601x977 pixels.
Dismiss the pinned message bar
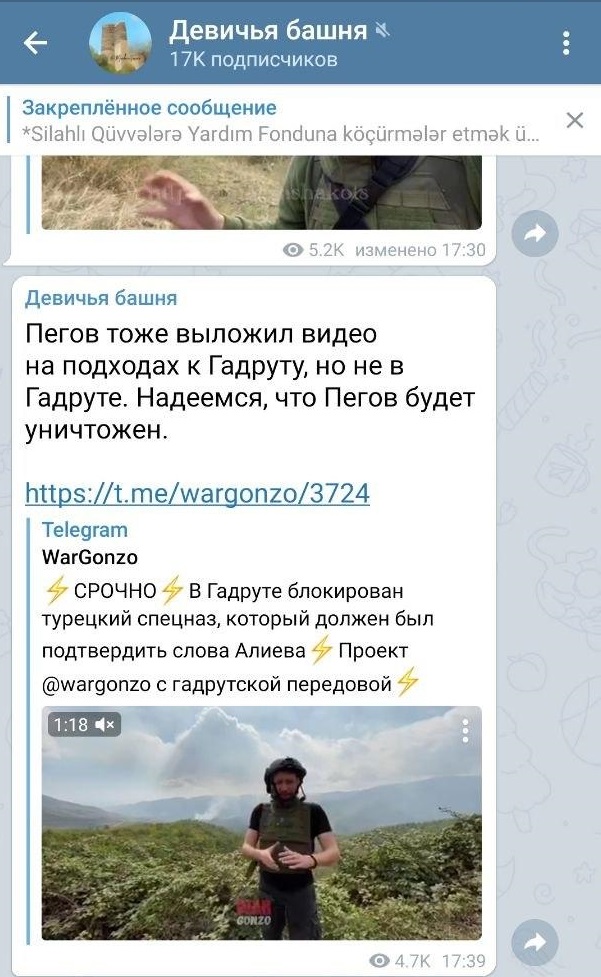(x=574, y=120)
